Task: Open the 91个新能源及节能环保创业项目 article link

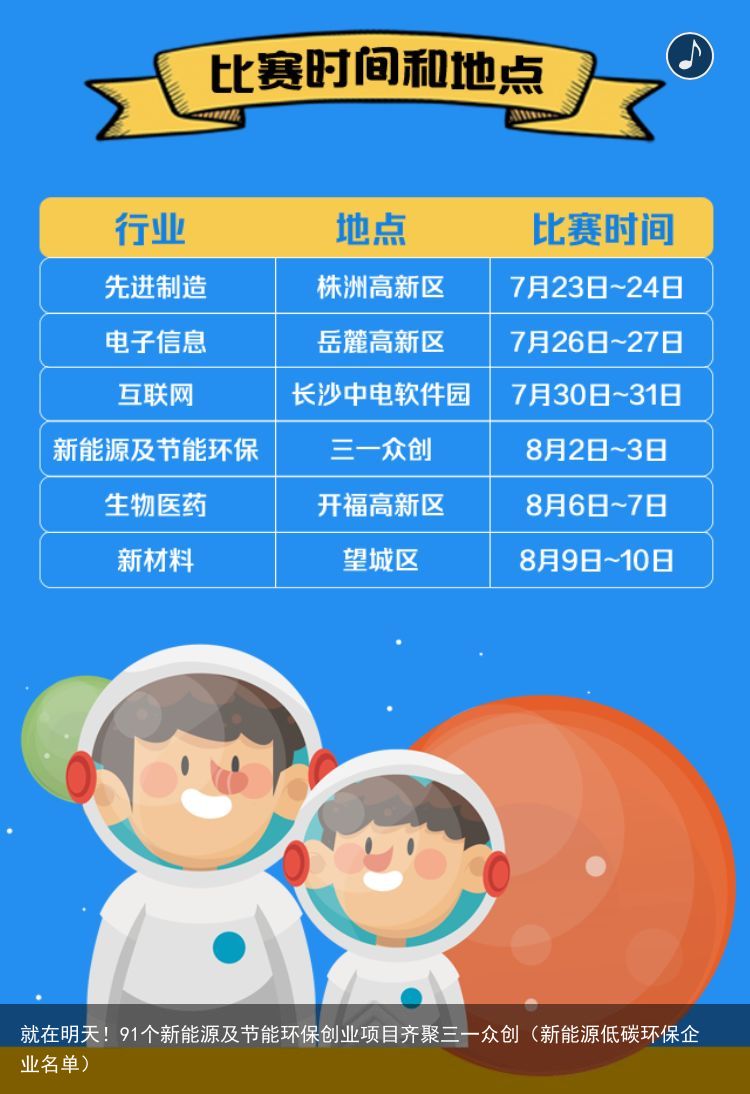Action: (x=360, y=1047)
